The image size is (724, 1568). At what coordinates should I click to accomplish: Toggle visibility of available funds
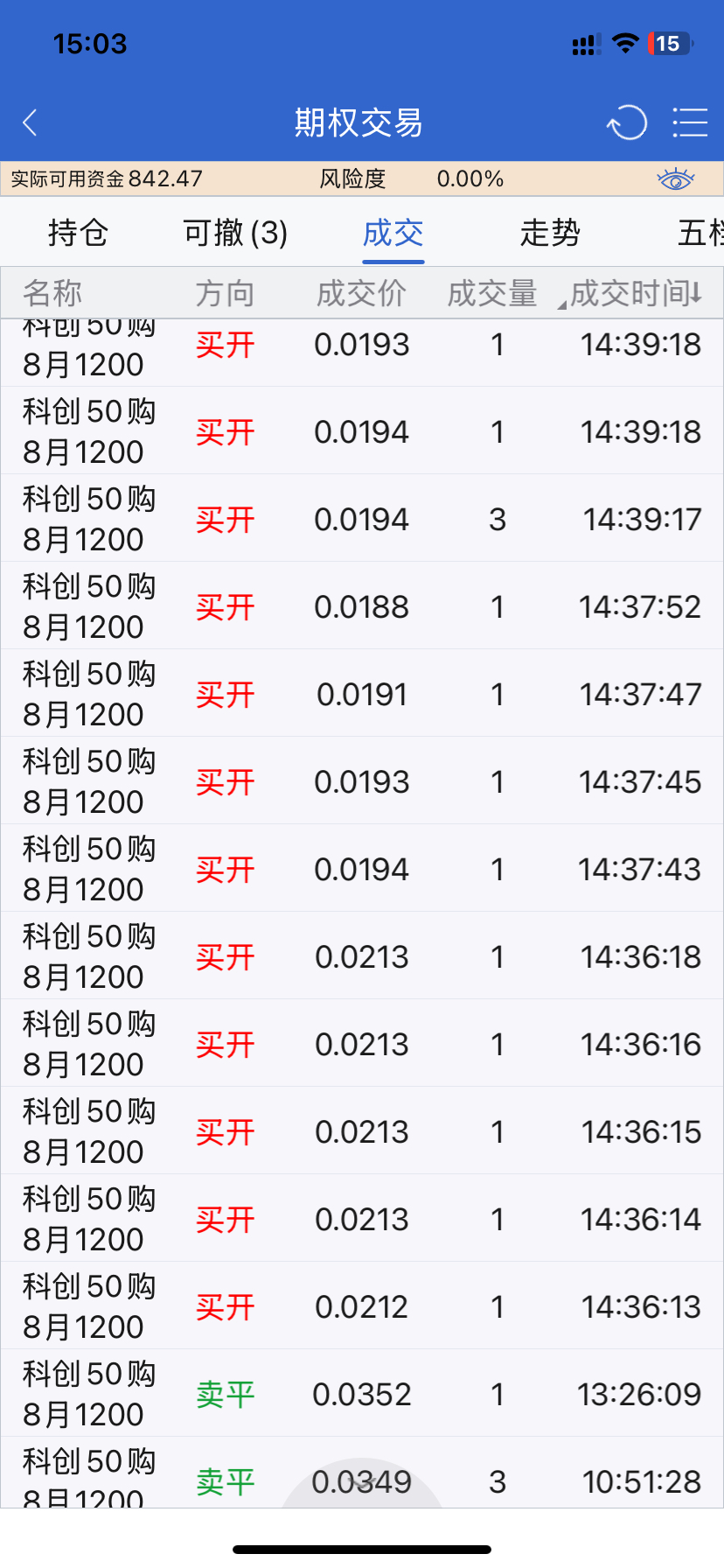(675, 179)
